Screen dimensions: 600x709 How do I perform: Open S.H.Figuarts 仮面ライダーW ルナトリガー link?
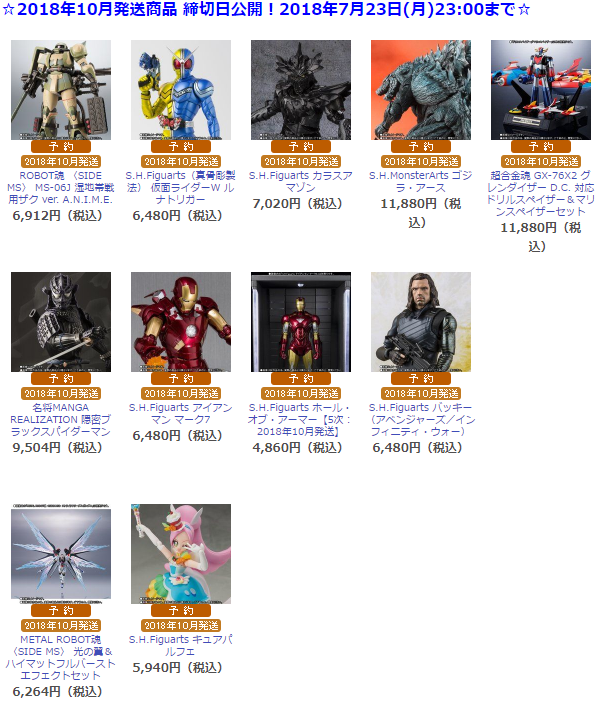click(180, 187)
